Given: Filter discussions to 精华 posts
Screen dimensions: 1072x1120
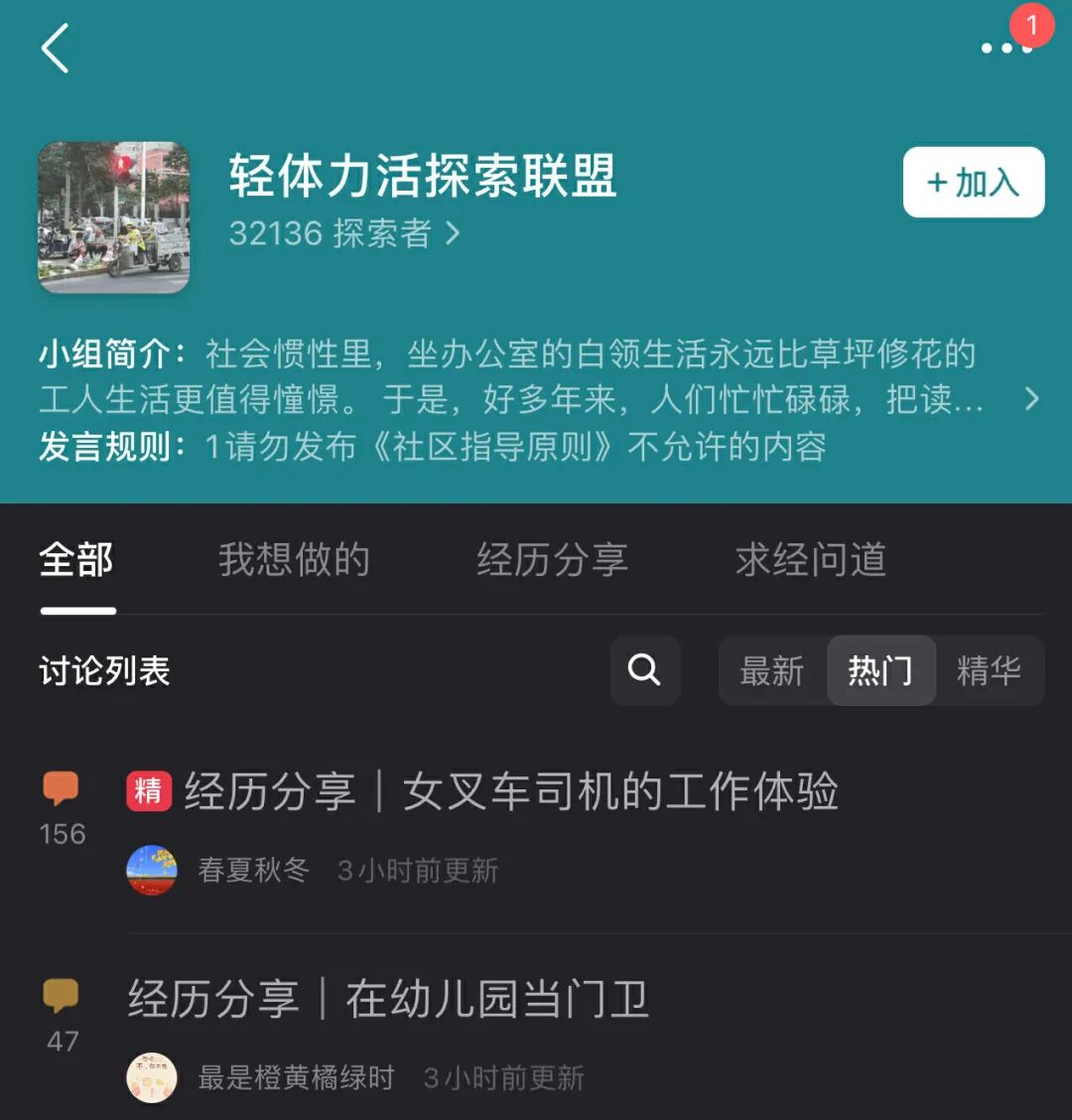Looking at the screenshot, I should (x=989, y=671).
